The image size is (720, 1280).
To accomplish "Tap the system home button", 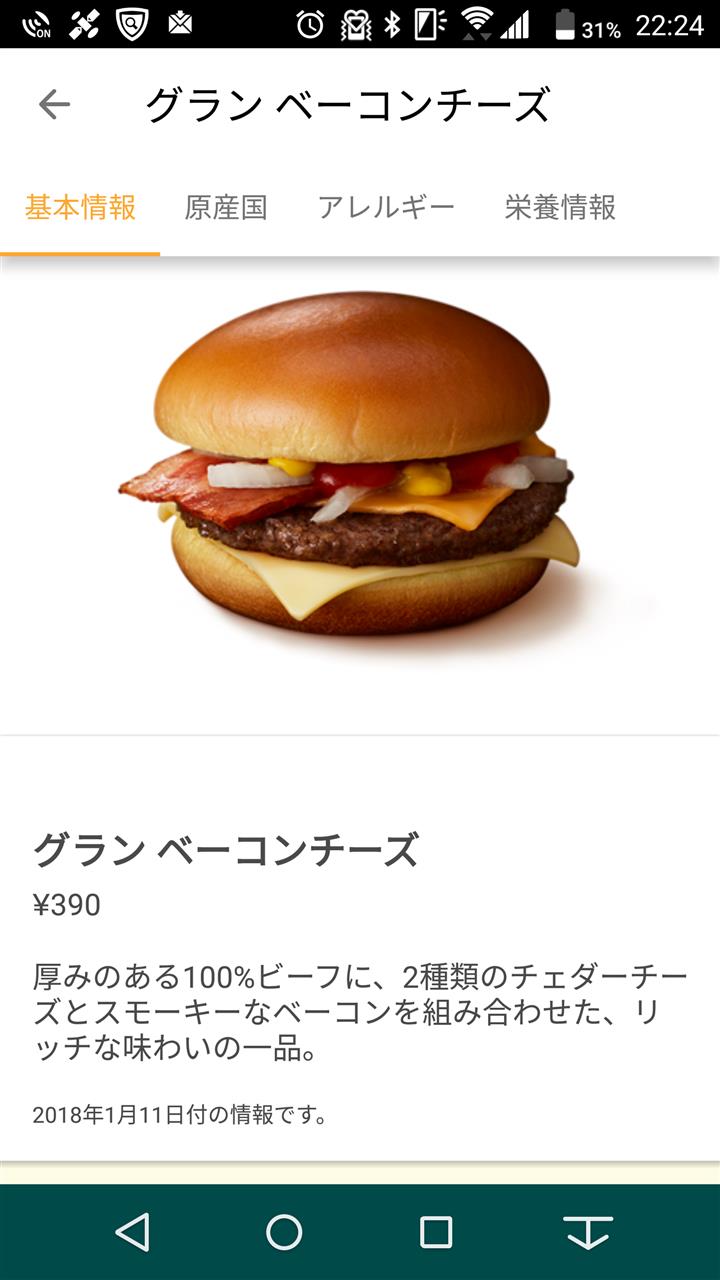I will [284, 1232].
